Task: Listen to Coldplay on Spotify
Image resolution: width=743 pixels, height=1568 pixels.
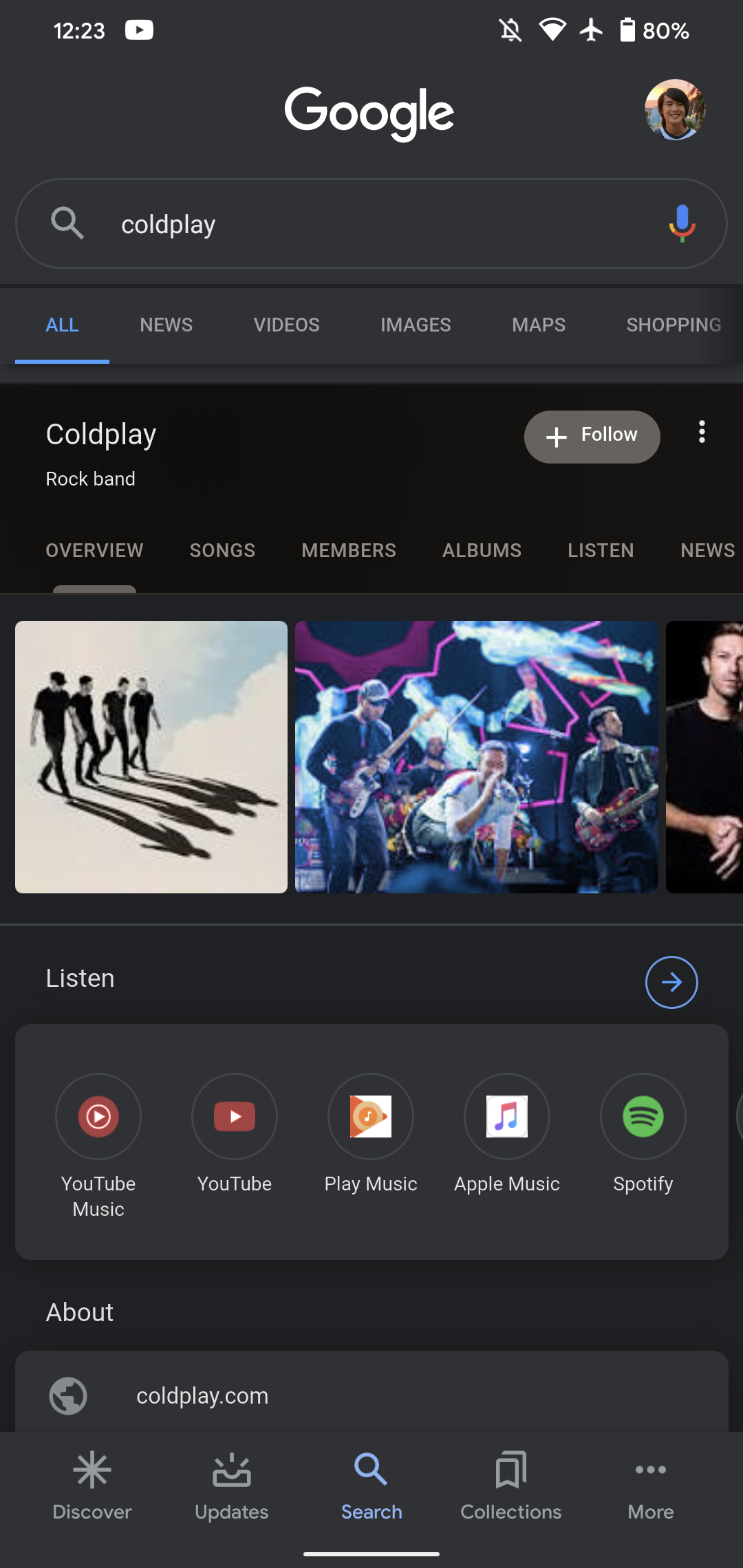Action: pyautogui.click(x=643, y=1117)
